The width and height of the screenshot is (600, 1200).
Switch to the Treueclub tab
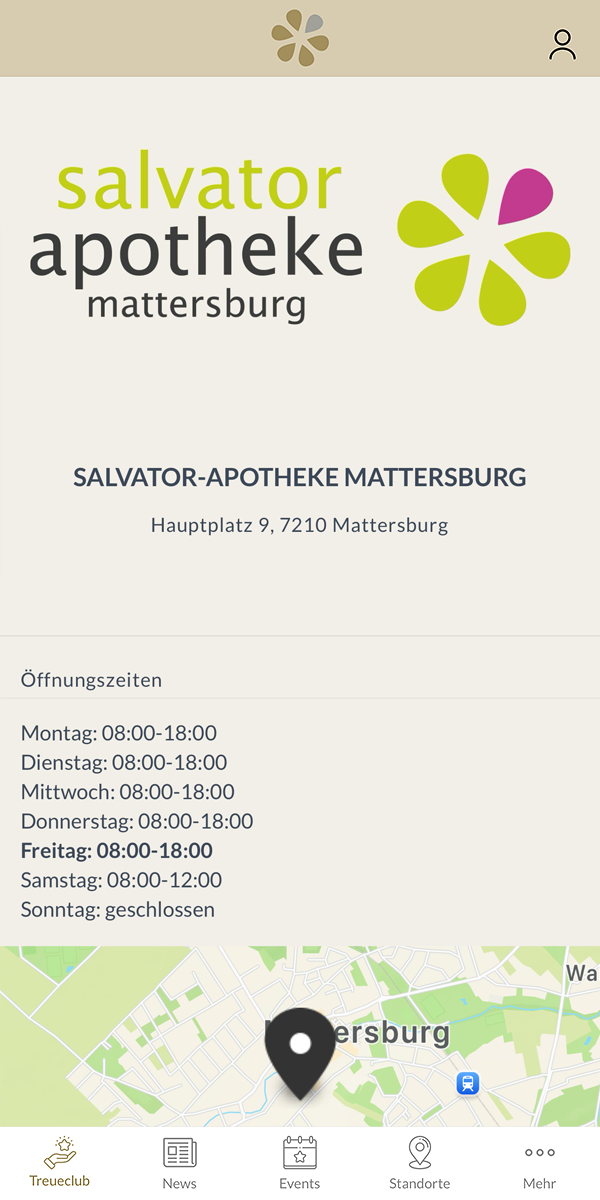click(60, 1162)
